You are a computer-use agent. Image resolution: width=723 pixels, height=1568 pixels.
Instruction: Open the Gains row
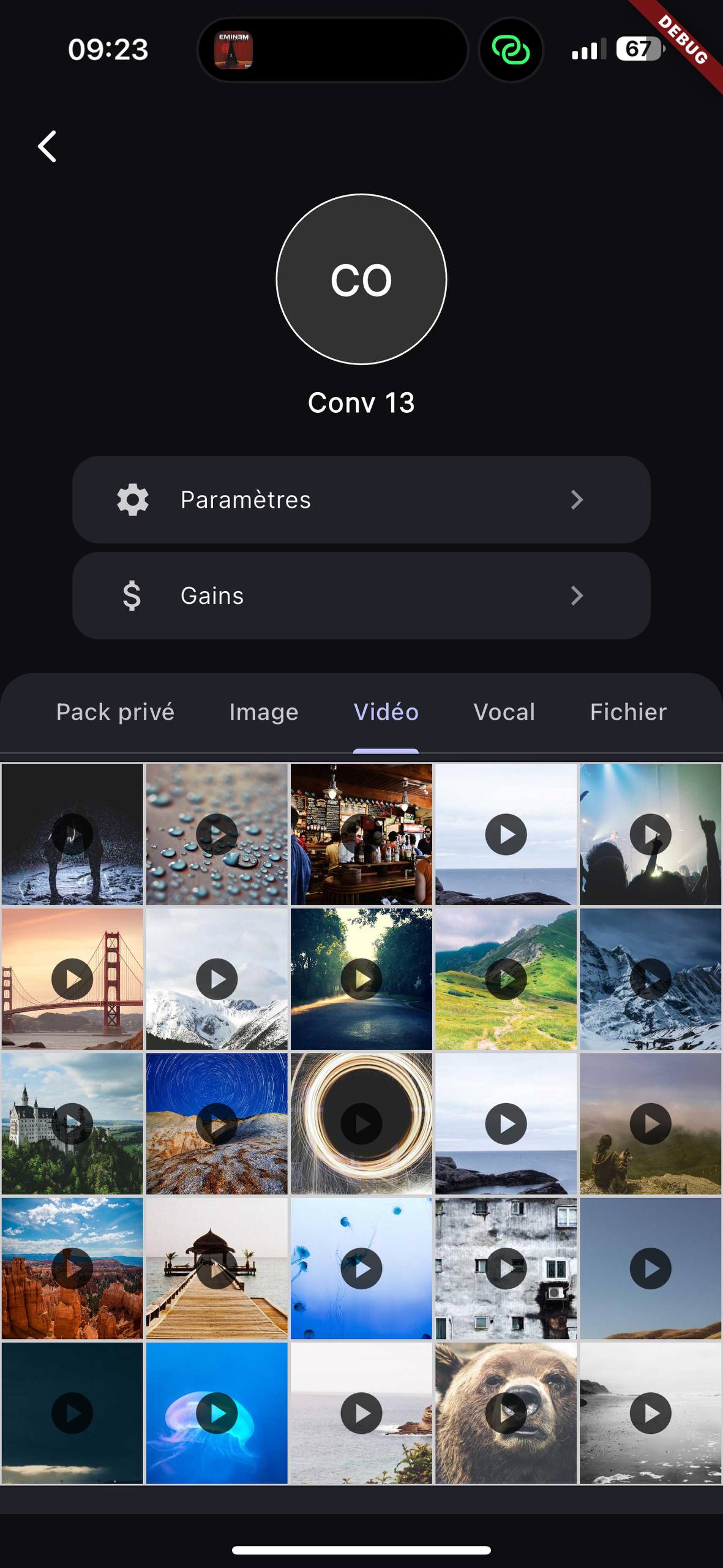(x=361, y=595)
